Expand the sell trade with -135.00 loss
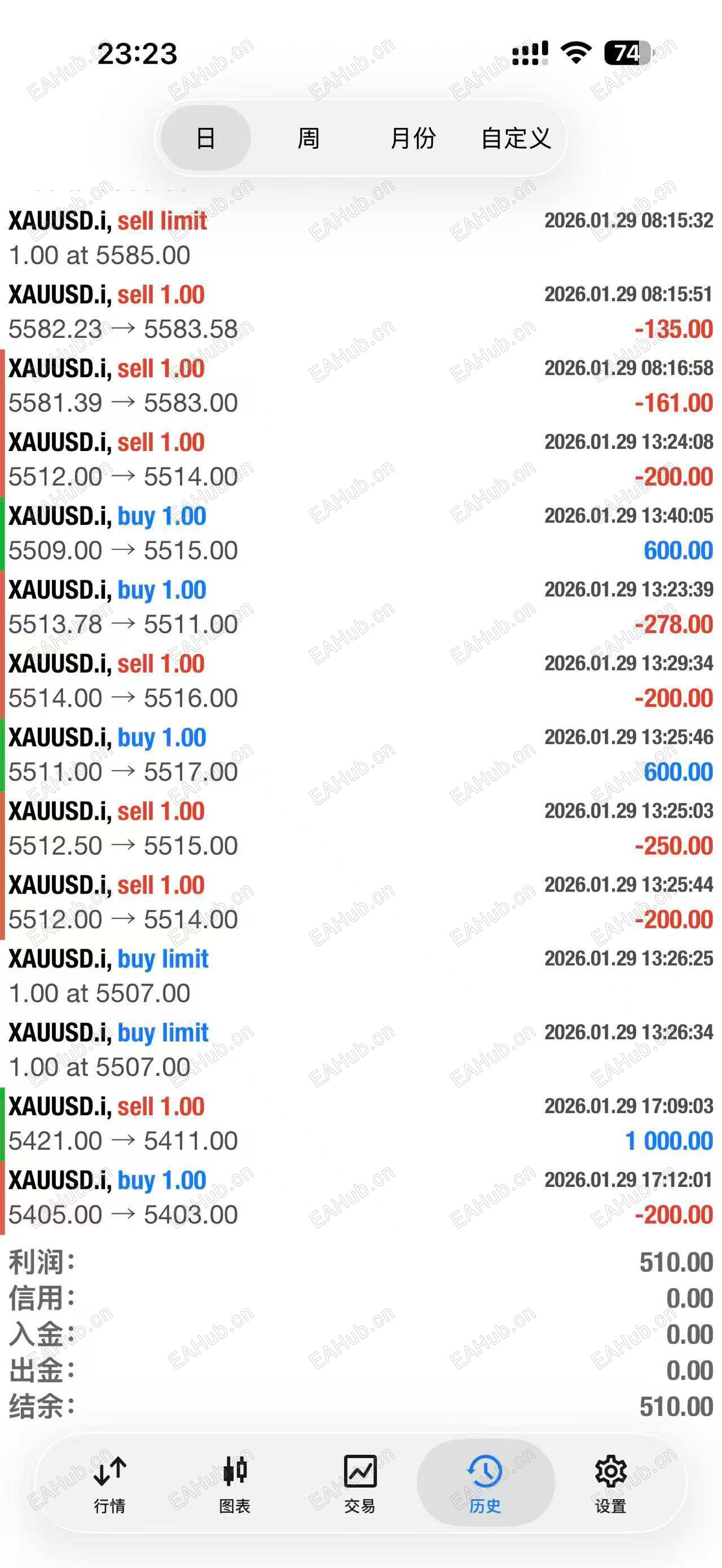 coord(361,312)
